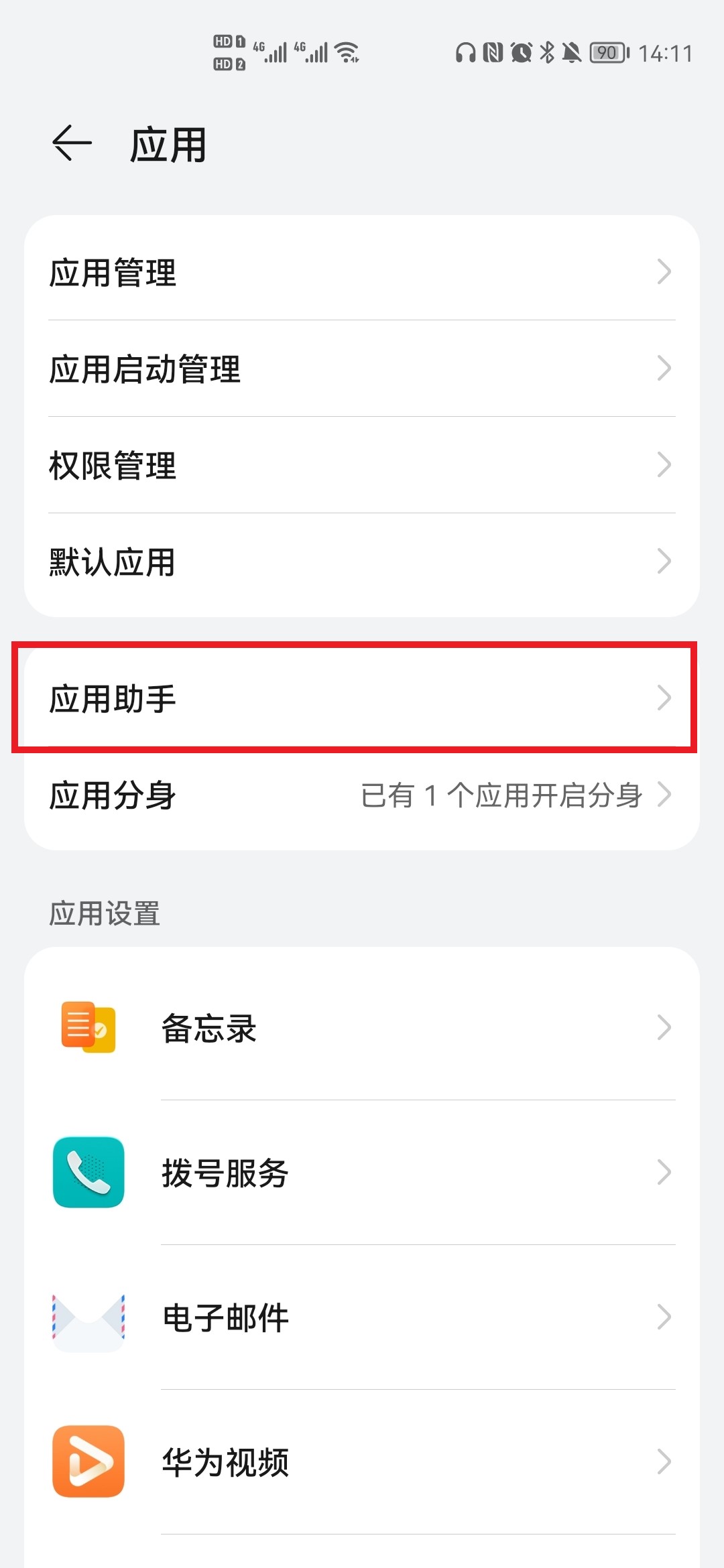
Task: Open 拨号服务 app settings
Action: tap(362, 1172)
